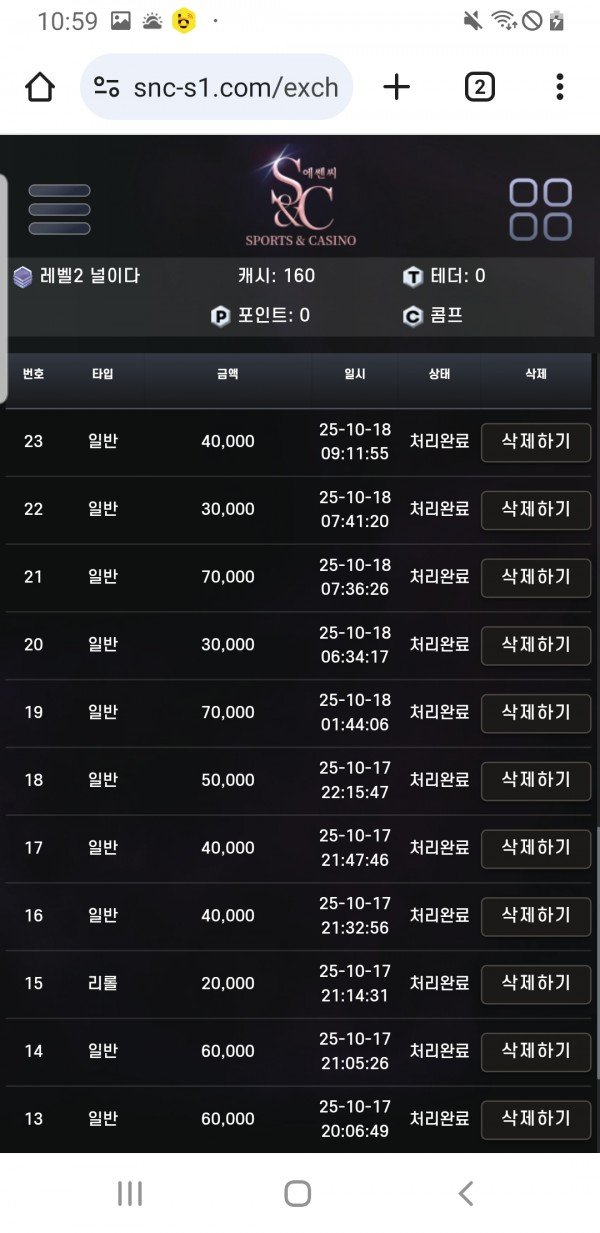The image size is (600, 1233).
Task: Go to the browser home page
Action: [x=40, y=87]
